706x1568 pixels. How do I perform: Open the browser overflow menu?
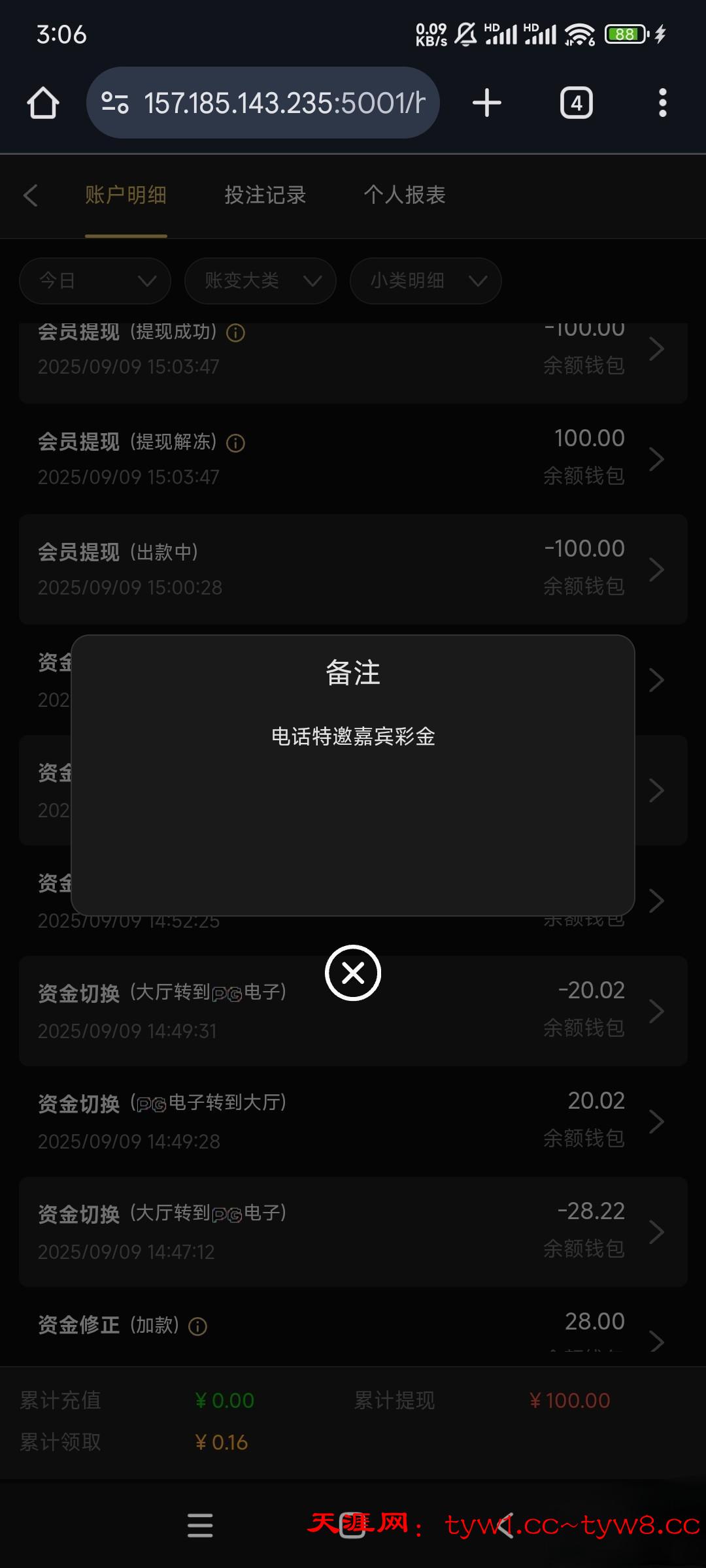coord(662,103)
